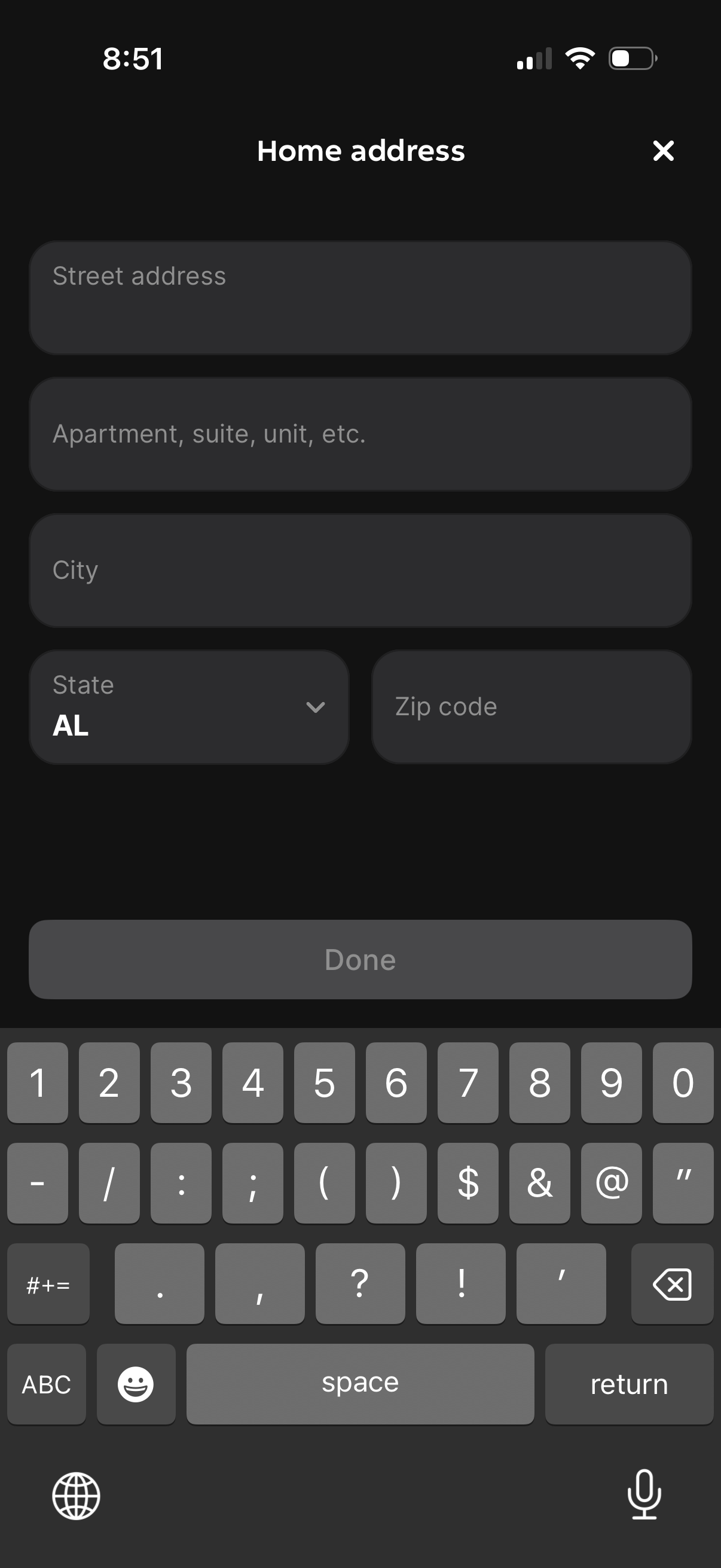Tap the Done button
This screenshot has height=1568, width=721.
[359, 960]
